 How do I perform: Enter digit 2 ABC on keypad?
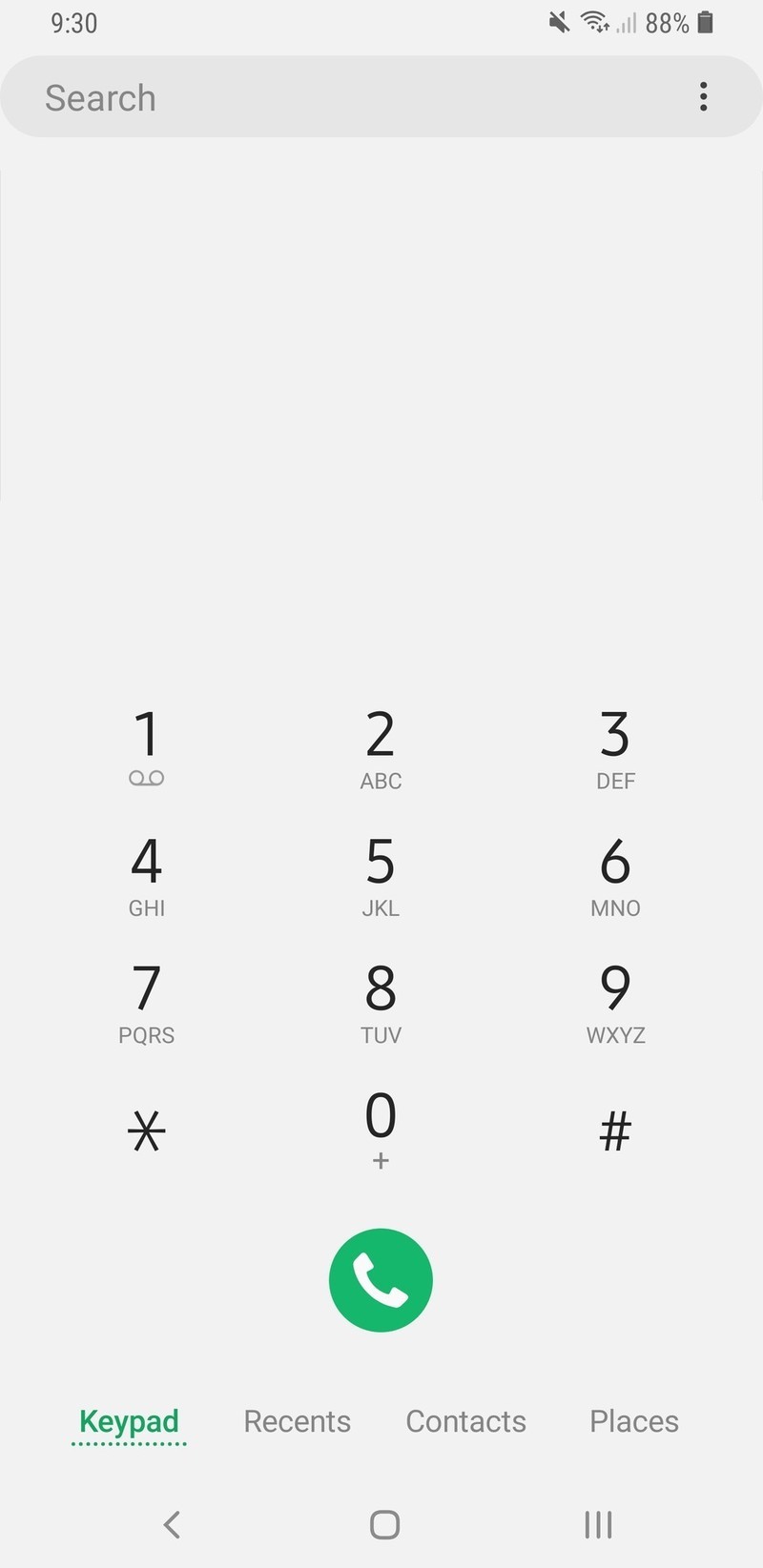tap(381, 749)
